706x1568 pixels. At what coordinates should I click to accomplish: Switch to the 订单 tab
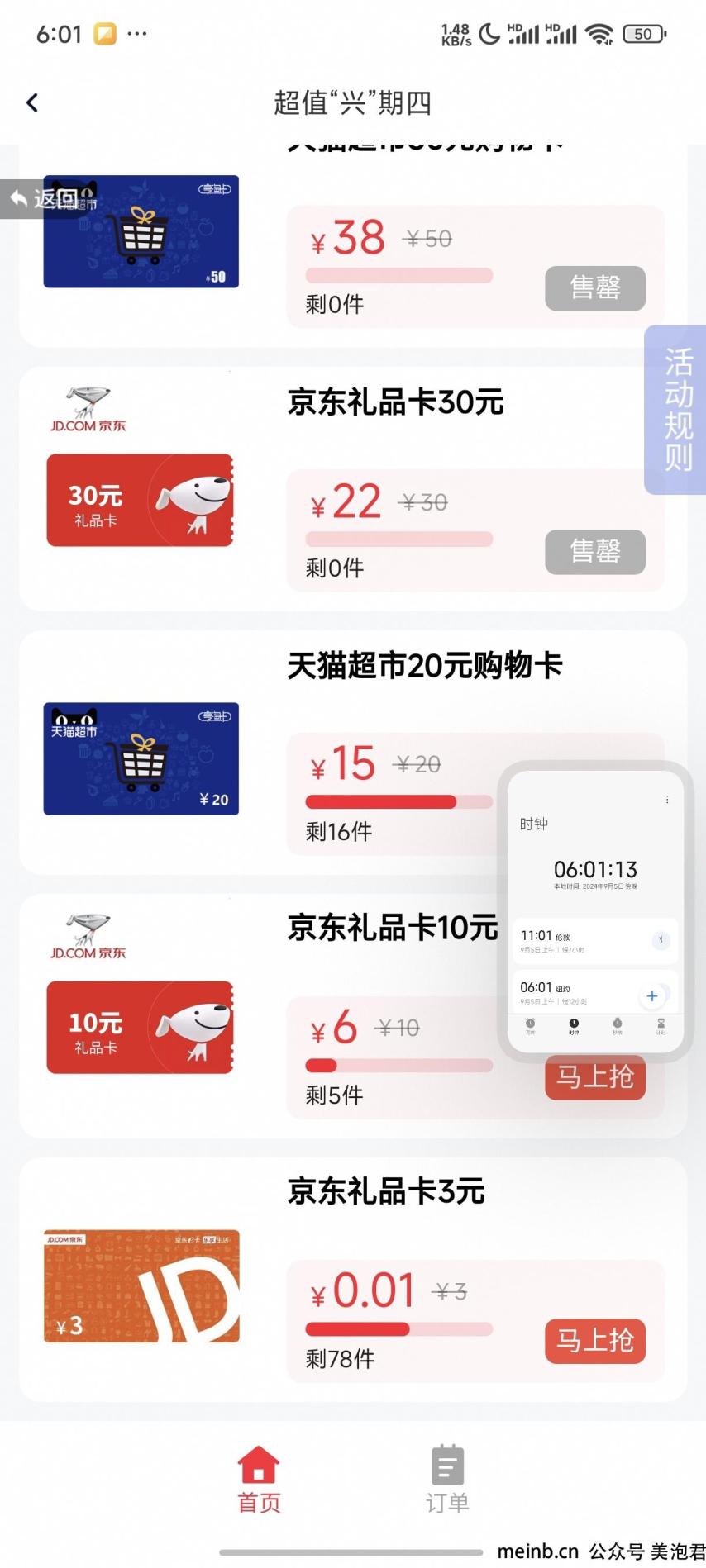[447, 1480]
